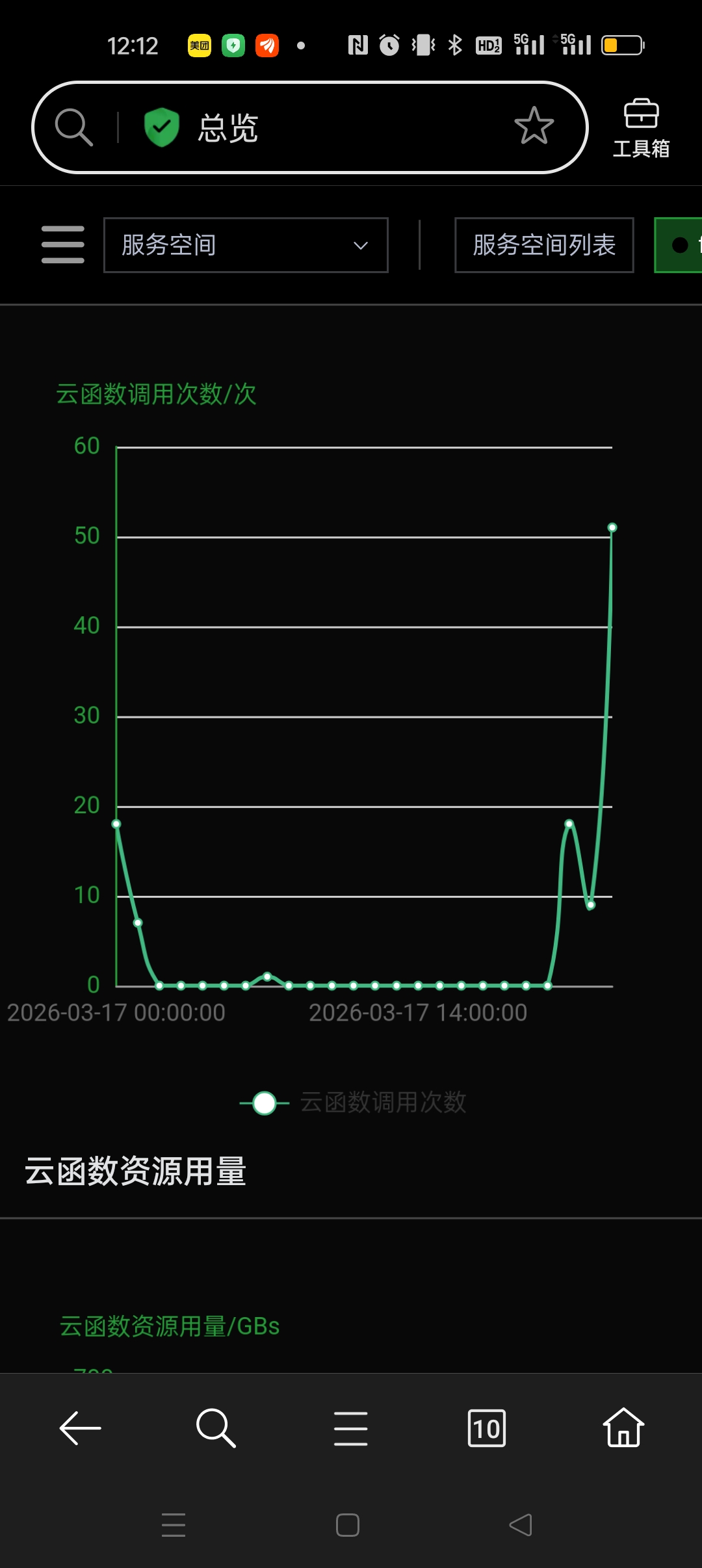The image size is (702, 1568).
Task: Go to the browser home page
Action: coord(623,1428)
